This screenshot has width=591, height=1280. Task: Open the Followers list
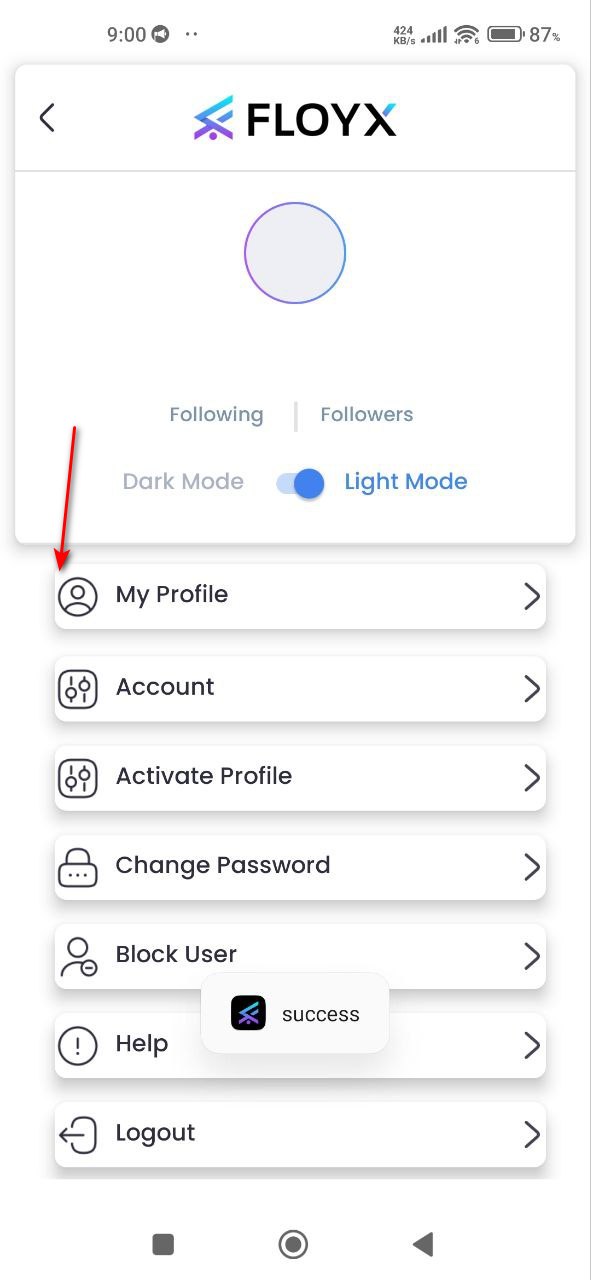[366, 415]
